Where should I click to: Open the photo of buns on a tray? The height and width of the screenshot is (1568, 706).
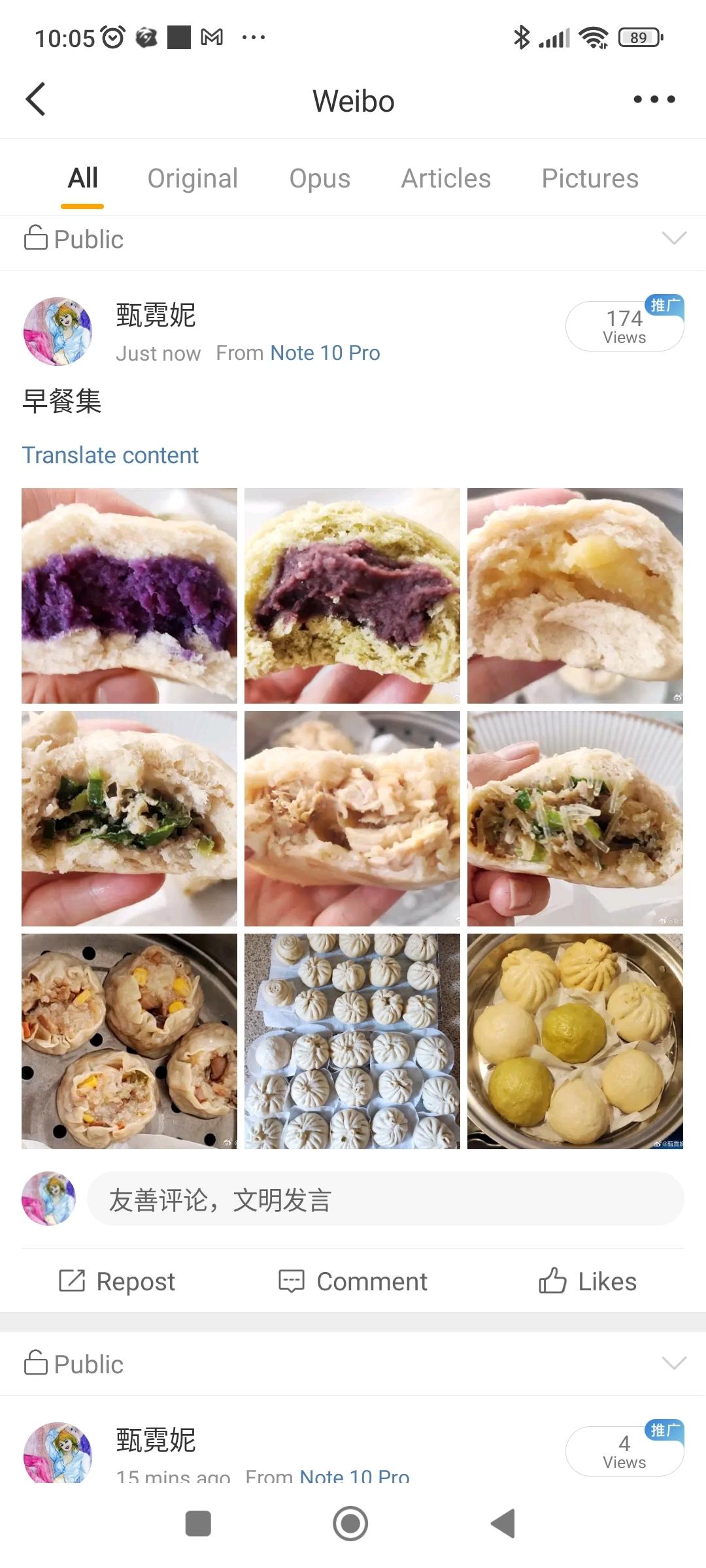pos(352,1041)
